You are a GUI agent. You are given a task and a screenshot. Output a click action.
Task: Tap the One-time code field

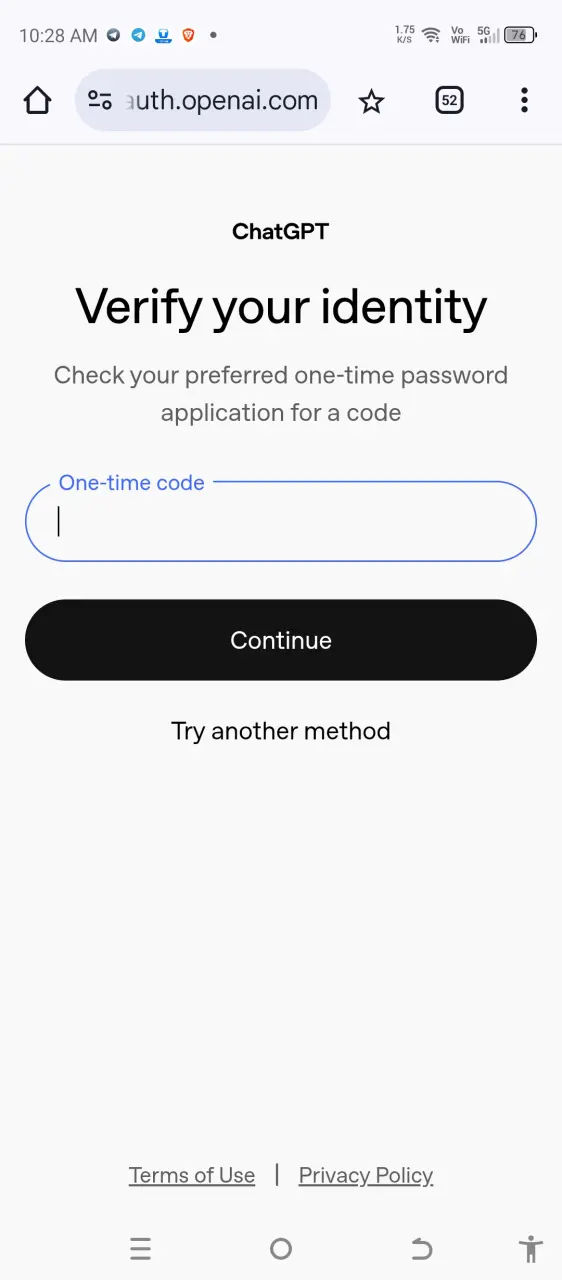point(281,521)
